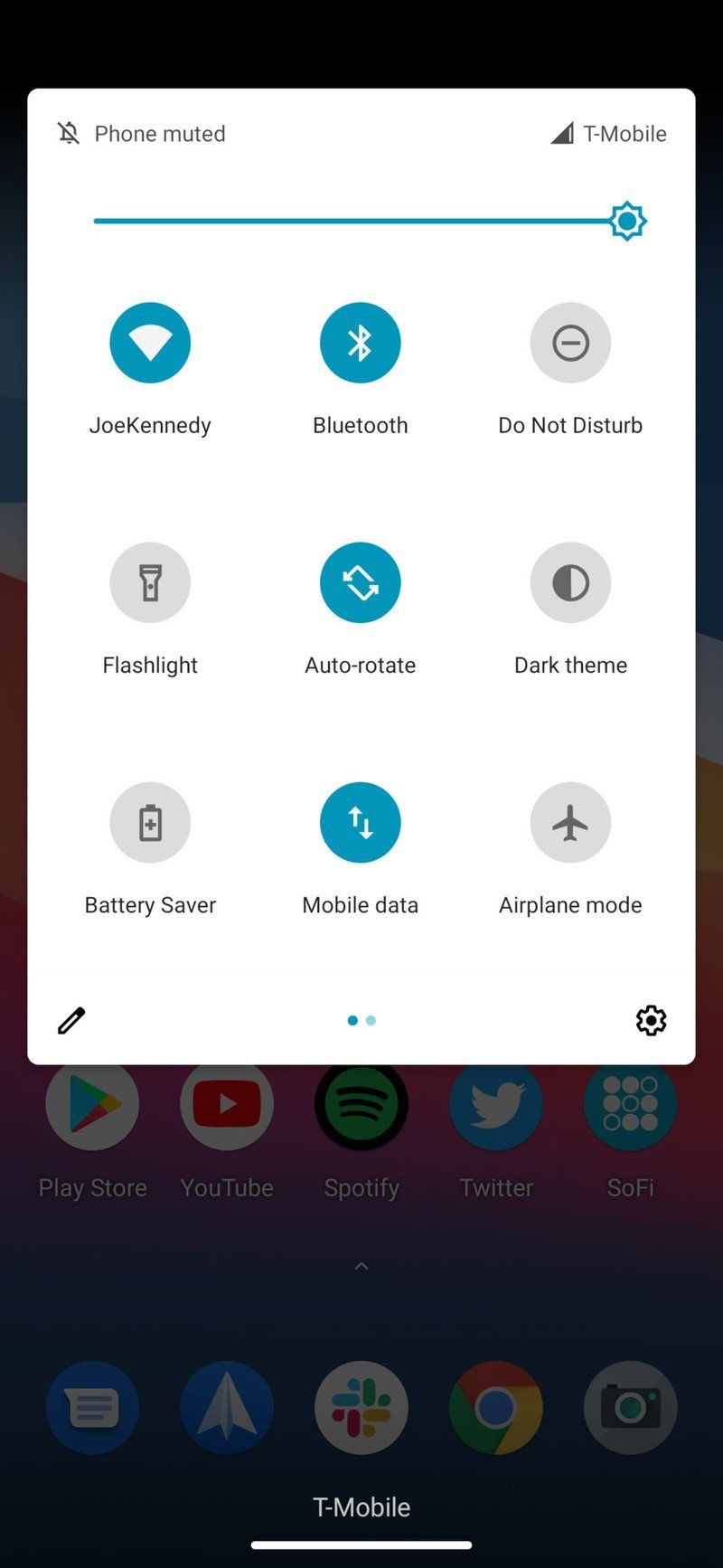The height and width of the screenshot is (1568, 723).
Task: Toggle off the Bluetooth quick setting
Action: (361, 342)
